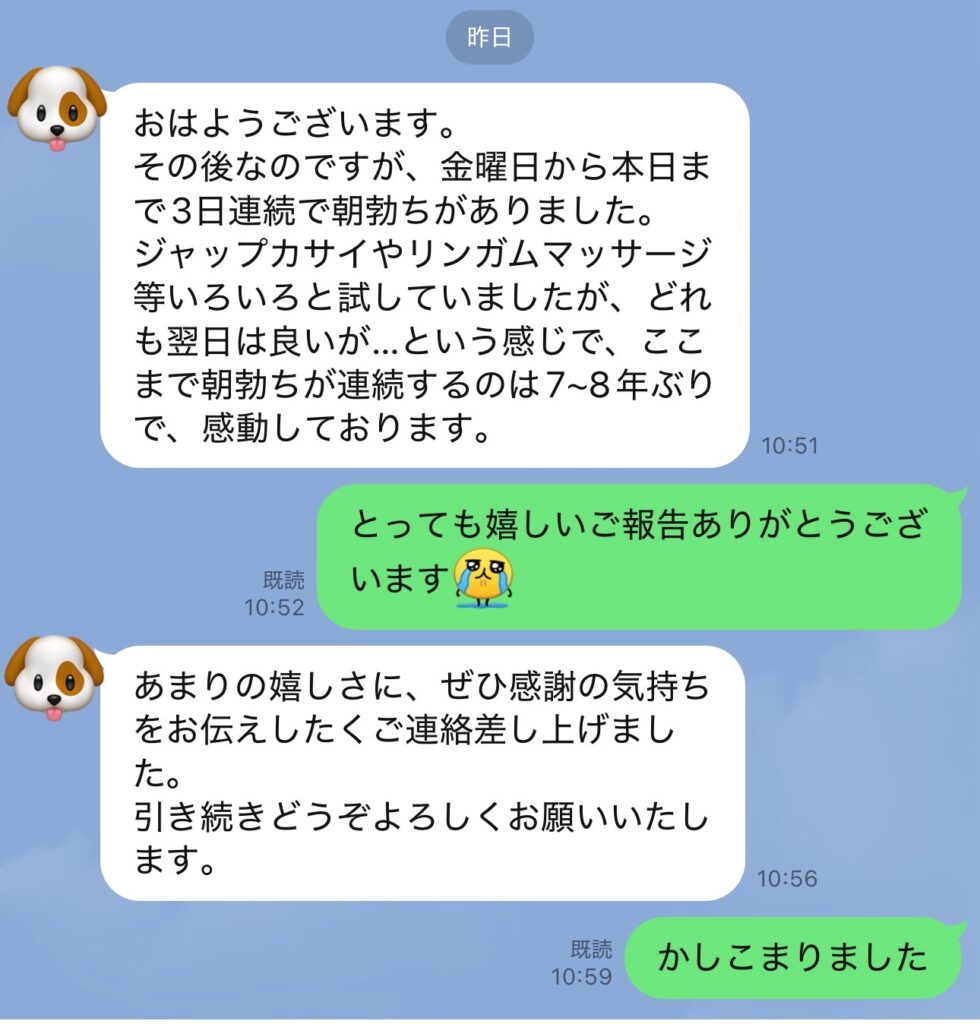Open the dog avatar beside the おはようございます message
The image size is (980, 1024).
[x=57, y=110]
